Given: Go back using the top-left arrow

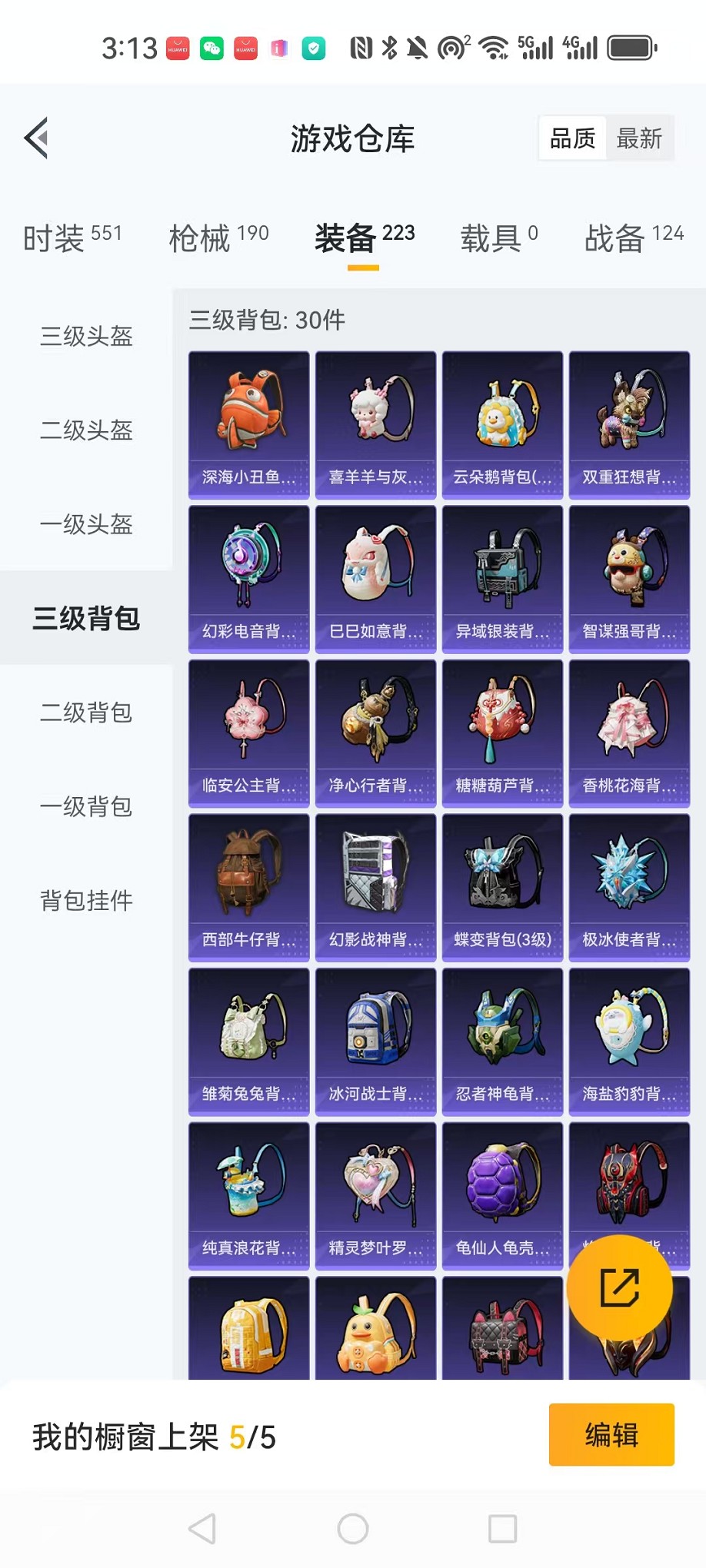Looking at the screenshot, I should pos(36,138).
